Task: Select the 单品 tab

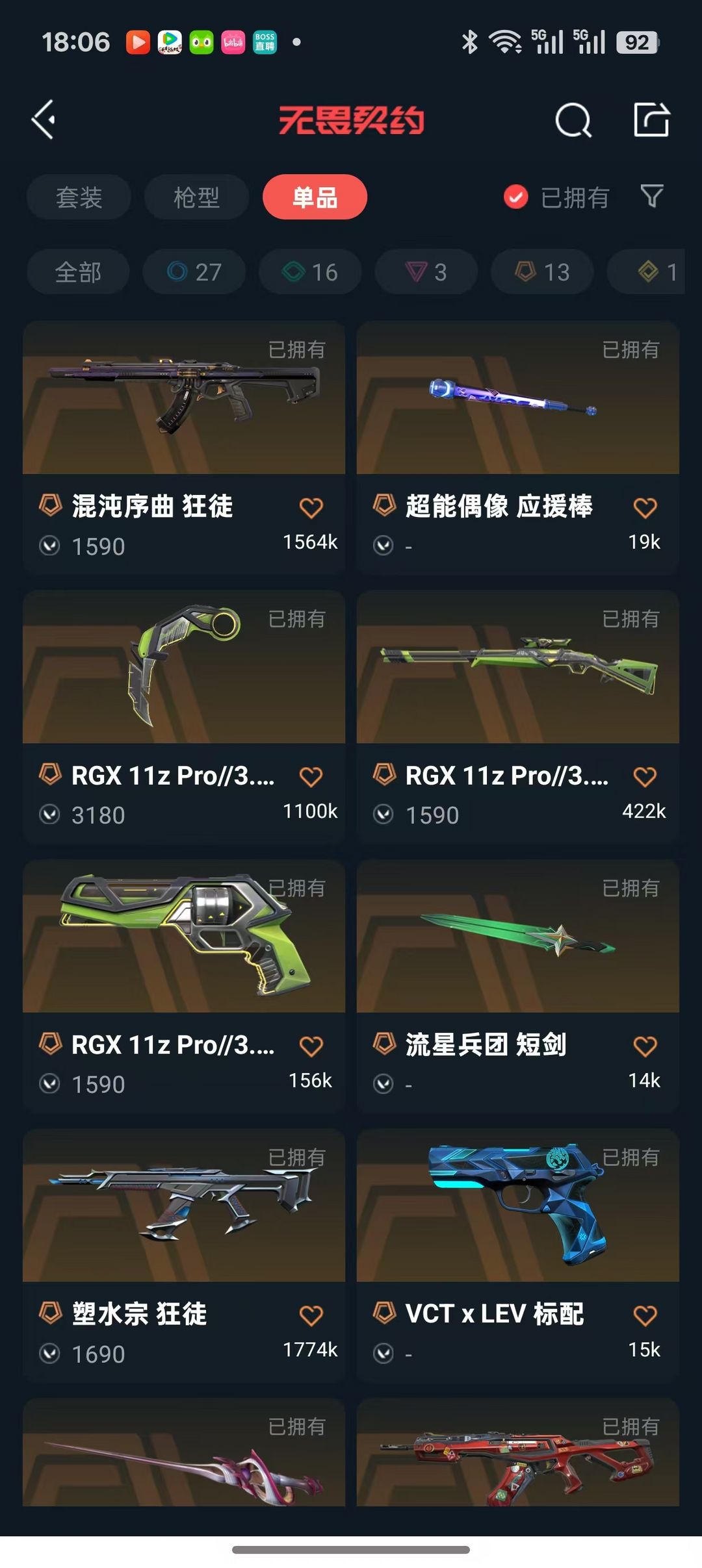Action: [x=315, y=197]
